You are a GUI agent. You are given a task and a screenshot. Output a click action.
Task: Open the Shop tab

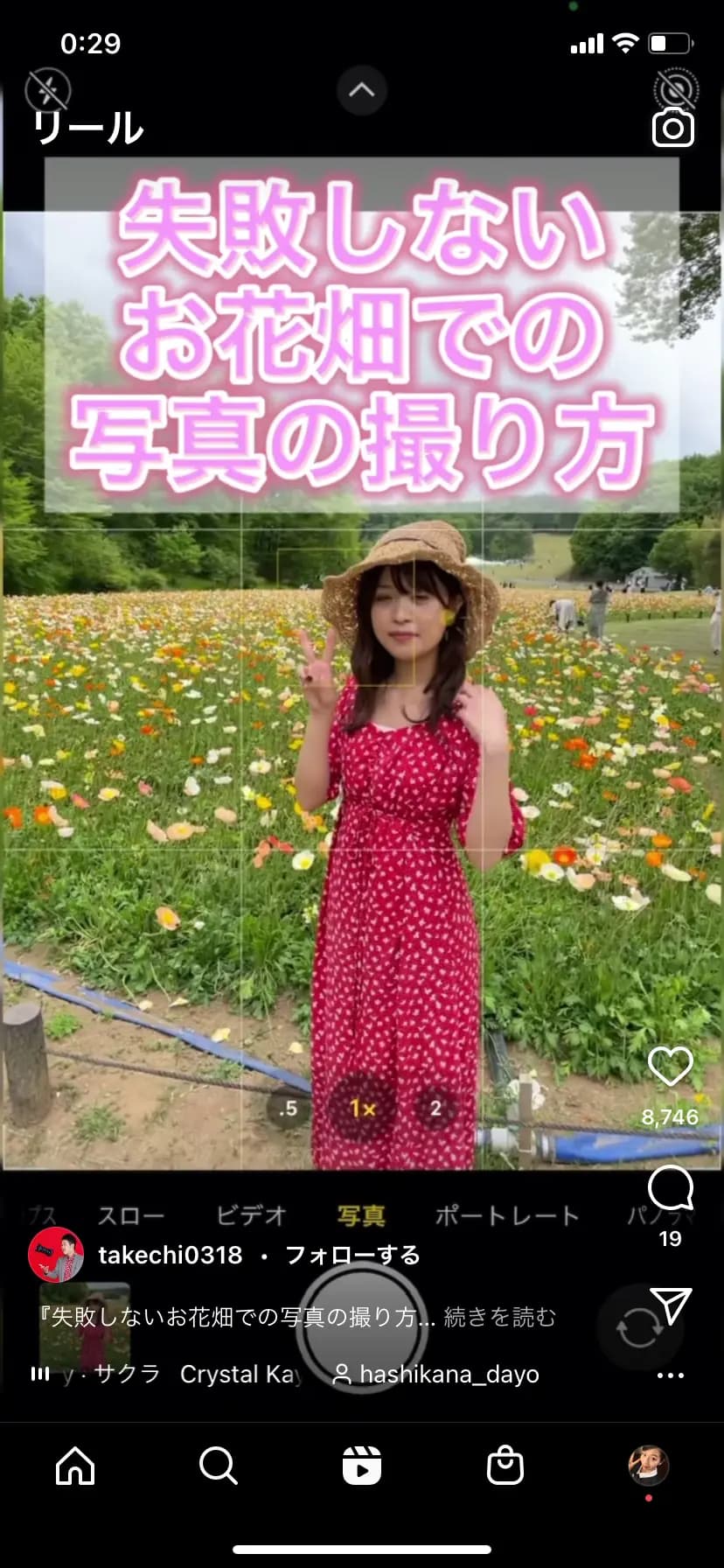pyautogui.click(x=505, y=1465)
